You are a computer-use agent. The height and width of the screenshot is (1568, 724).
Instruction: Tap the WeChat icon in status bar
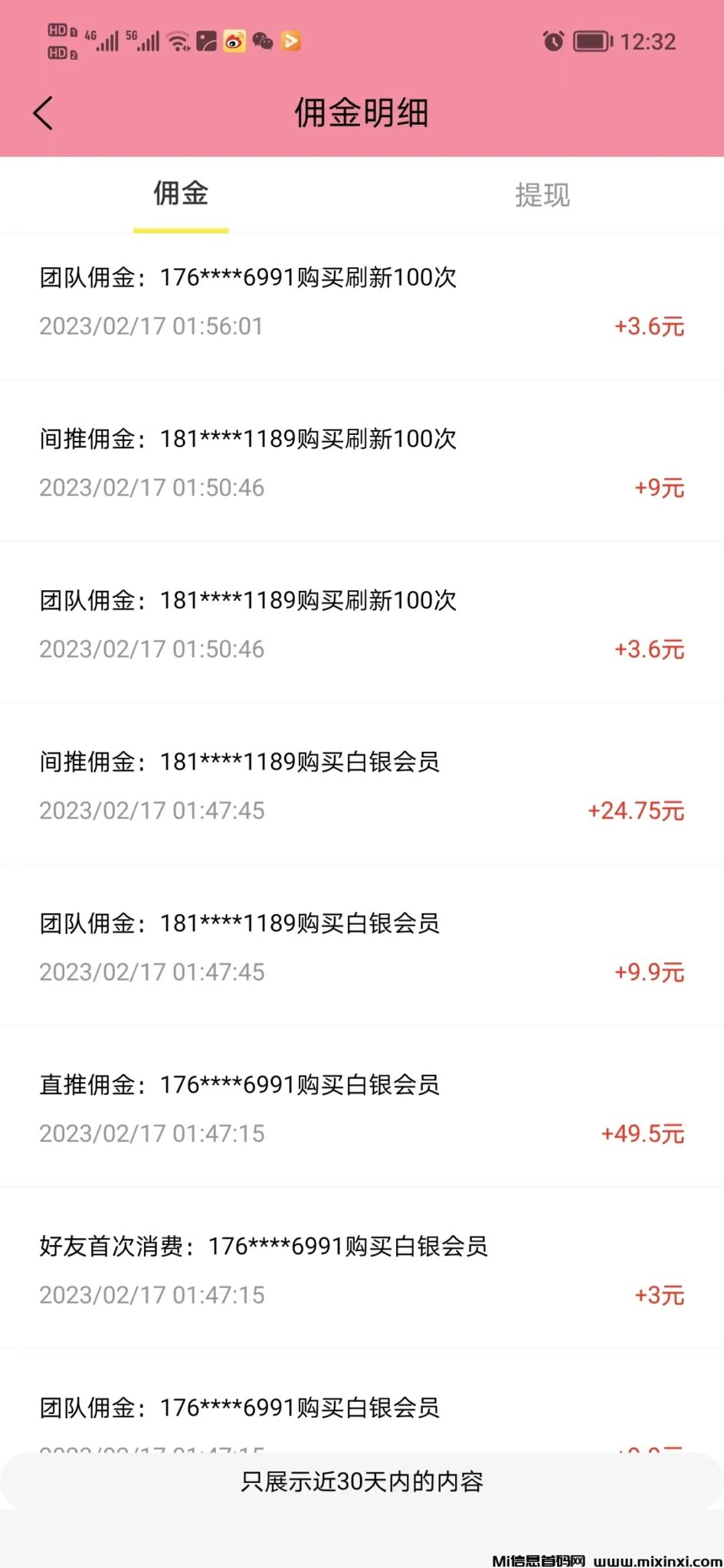pos(264,42)
